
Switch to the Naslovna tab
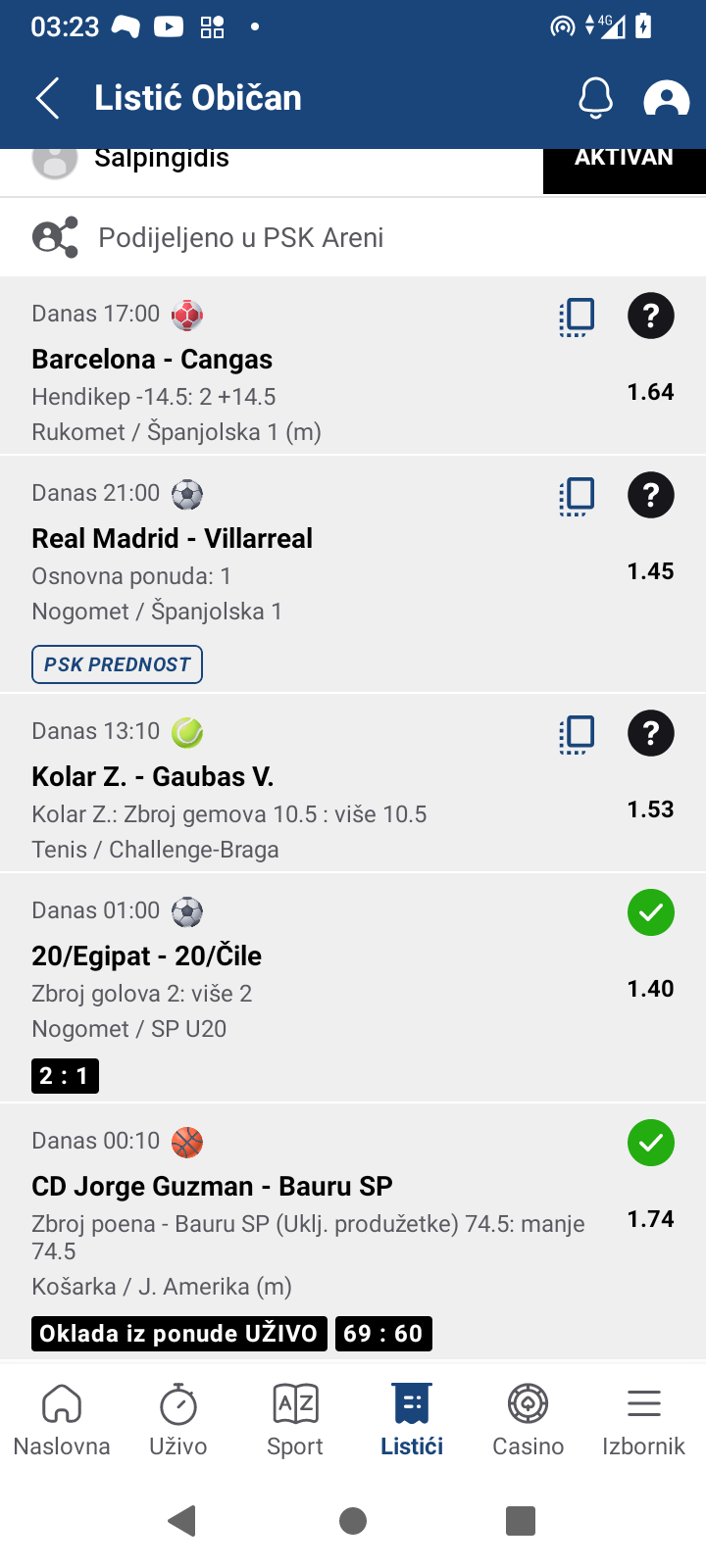61,1420
